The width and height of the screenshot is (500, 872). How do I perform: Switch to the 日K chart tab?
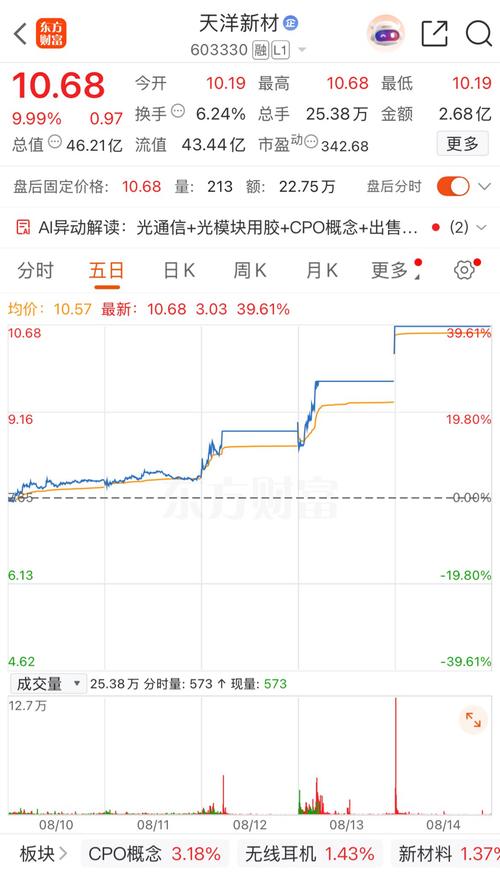[179, 271]
